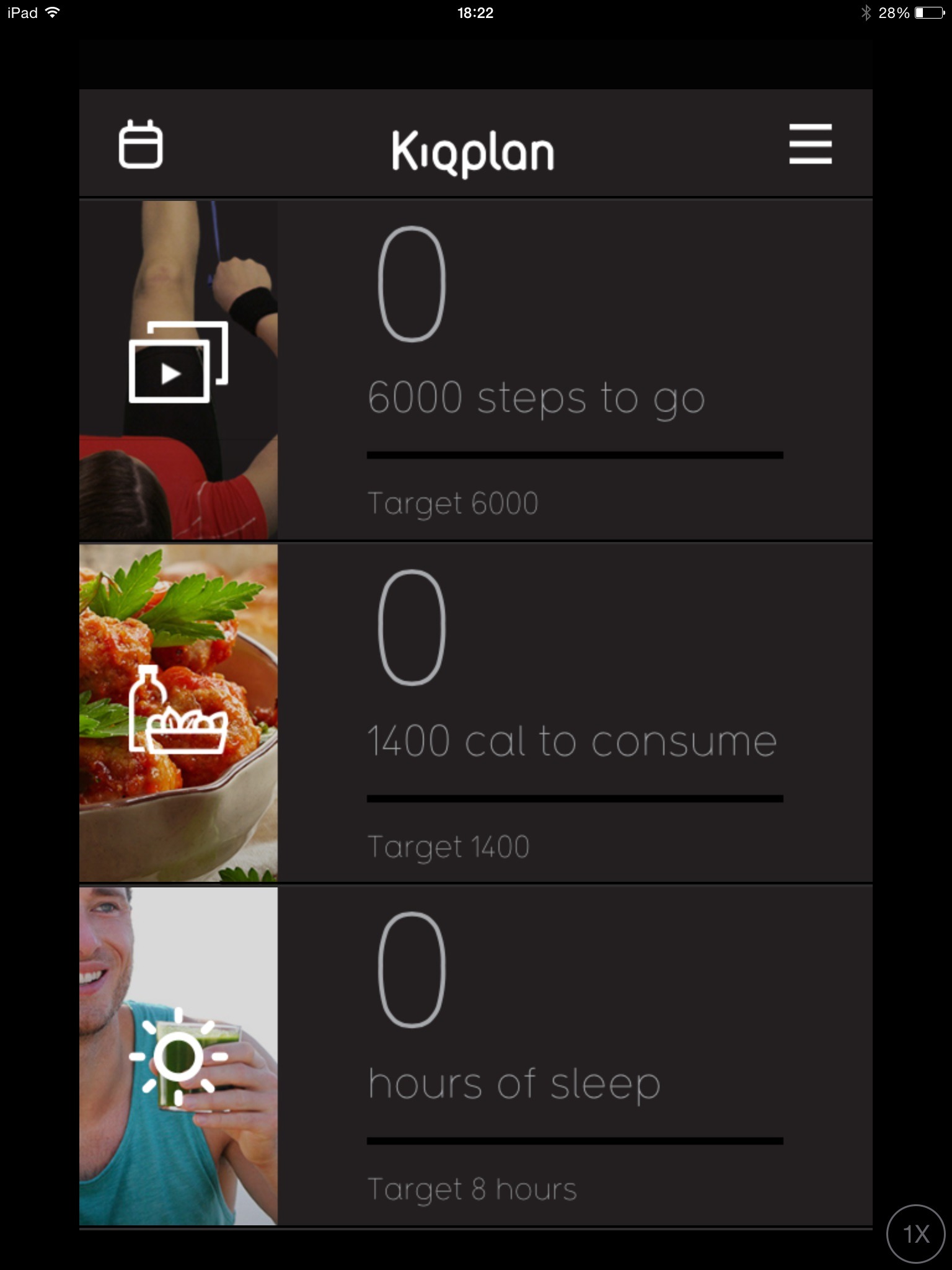Open the workout videos tile
The width and height of the screenshot is (952, 1270).
178,370
